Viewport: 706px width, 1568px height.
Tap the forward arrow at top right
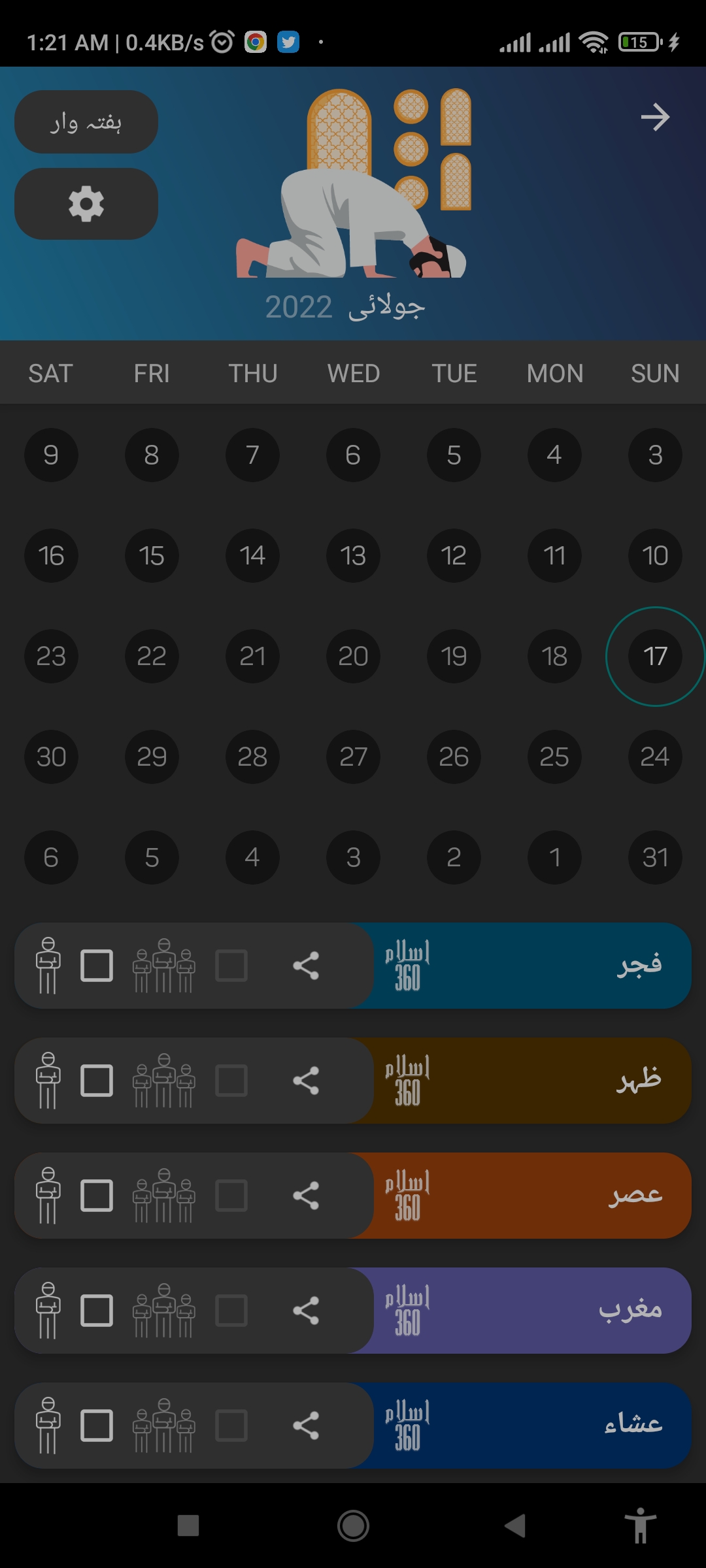(655, 118)
